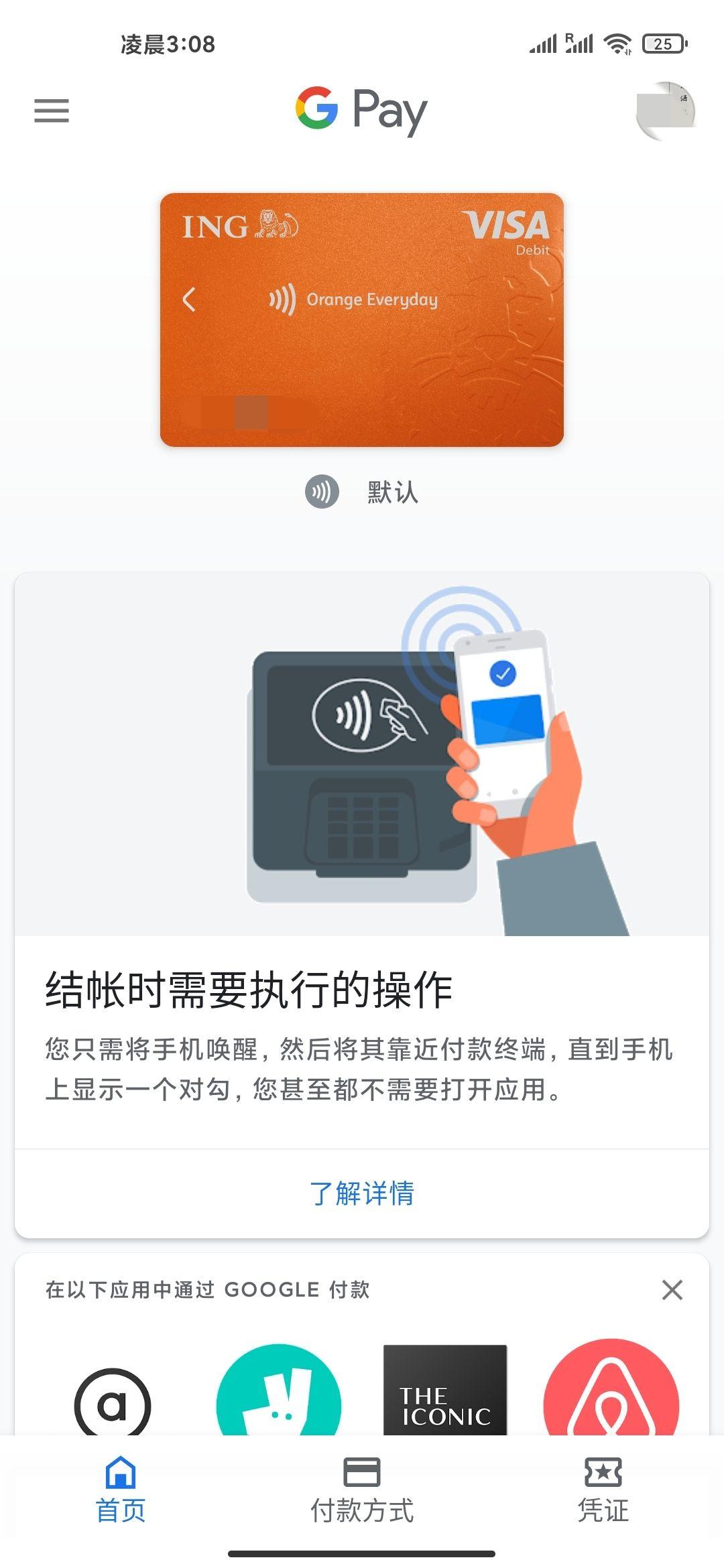This screenshot has width=724, height=1568.
Task: Open The Iconic app tile
Action: (x=445, y=1390)
